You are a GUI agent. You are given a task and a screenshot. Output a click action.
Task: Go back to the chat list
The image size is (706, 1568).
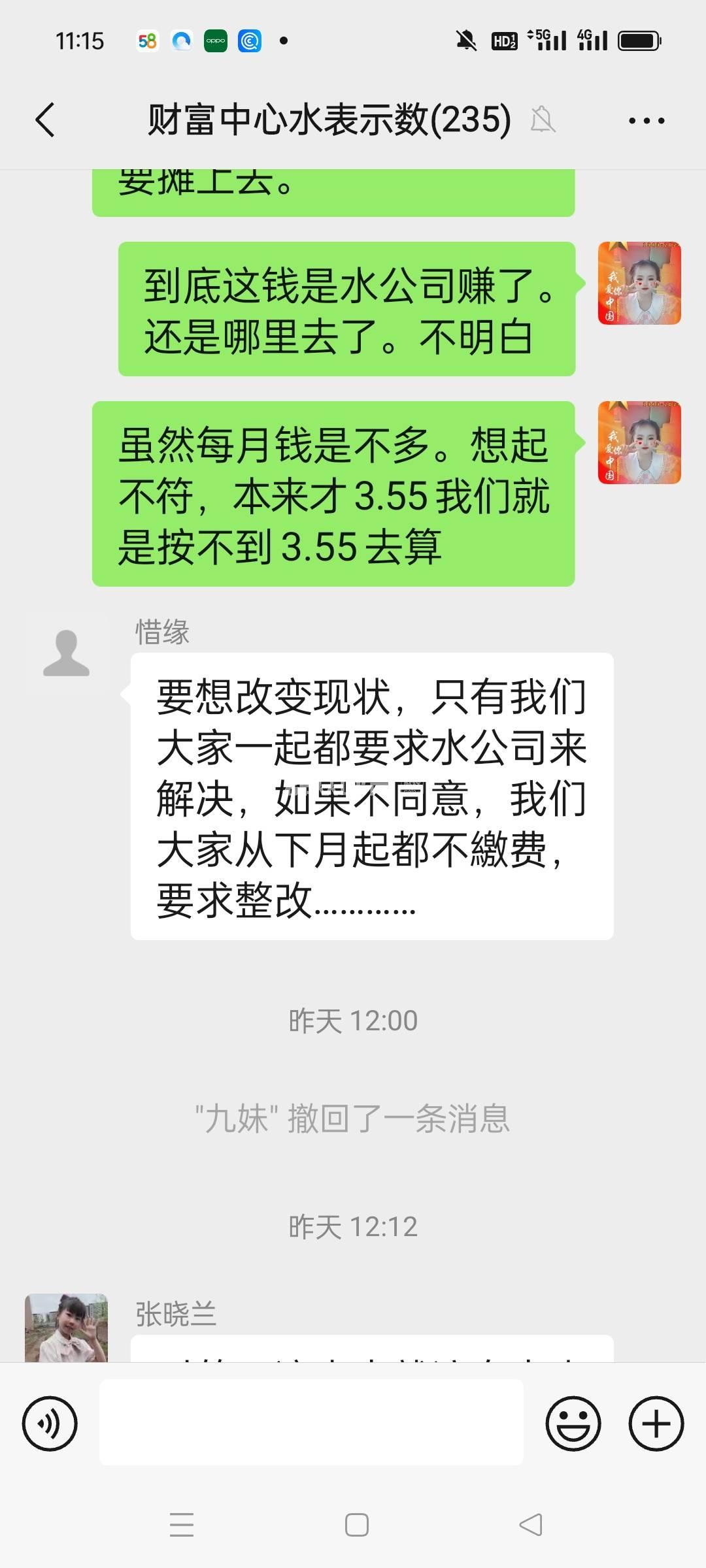point(44,120)
